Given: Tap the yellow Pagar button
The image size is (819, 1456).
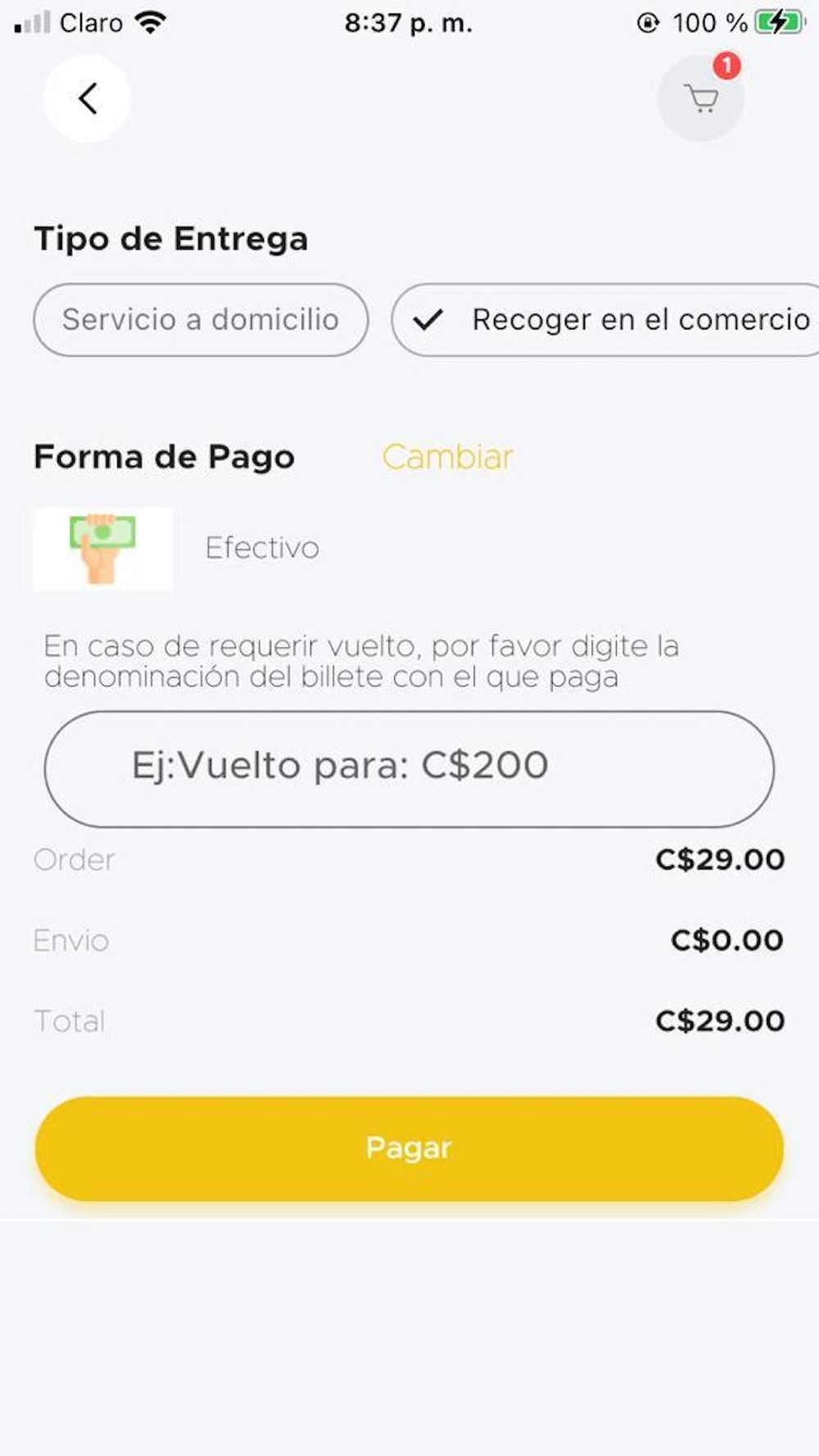Looking at the screenshot, I should (409, 1148).
